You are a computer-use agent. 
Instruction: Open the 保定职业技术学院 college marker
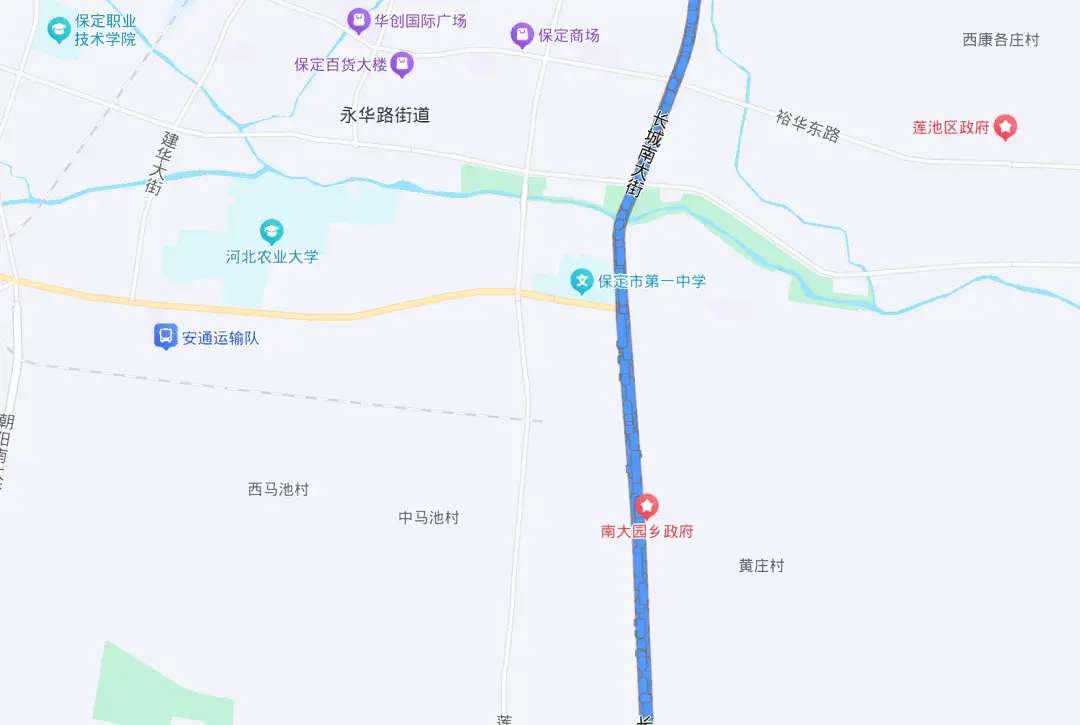pyautogui.click(x=59, y=30)
